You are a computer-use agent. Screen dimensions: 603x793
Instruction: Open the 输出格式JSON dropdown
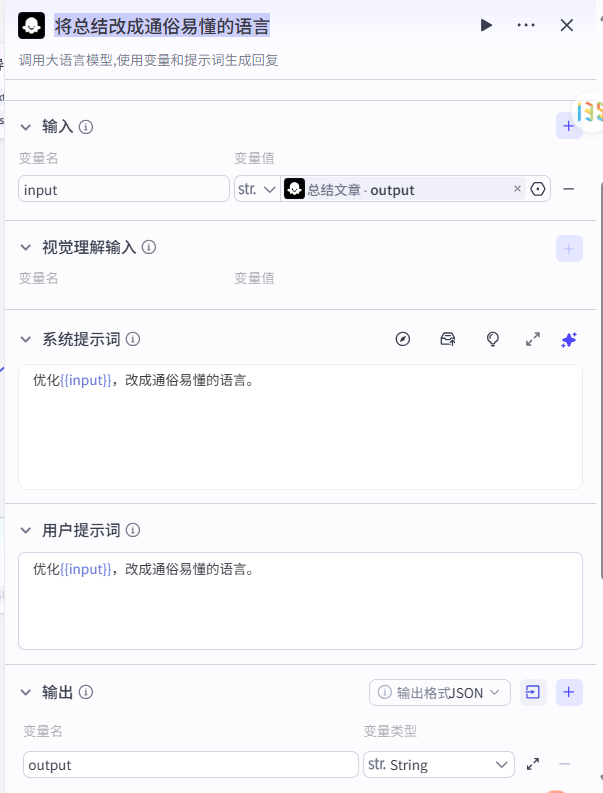pos(440,692)
